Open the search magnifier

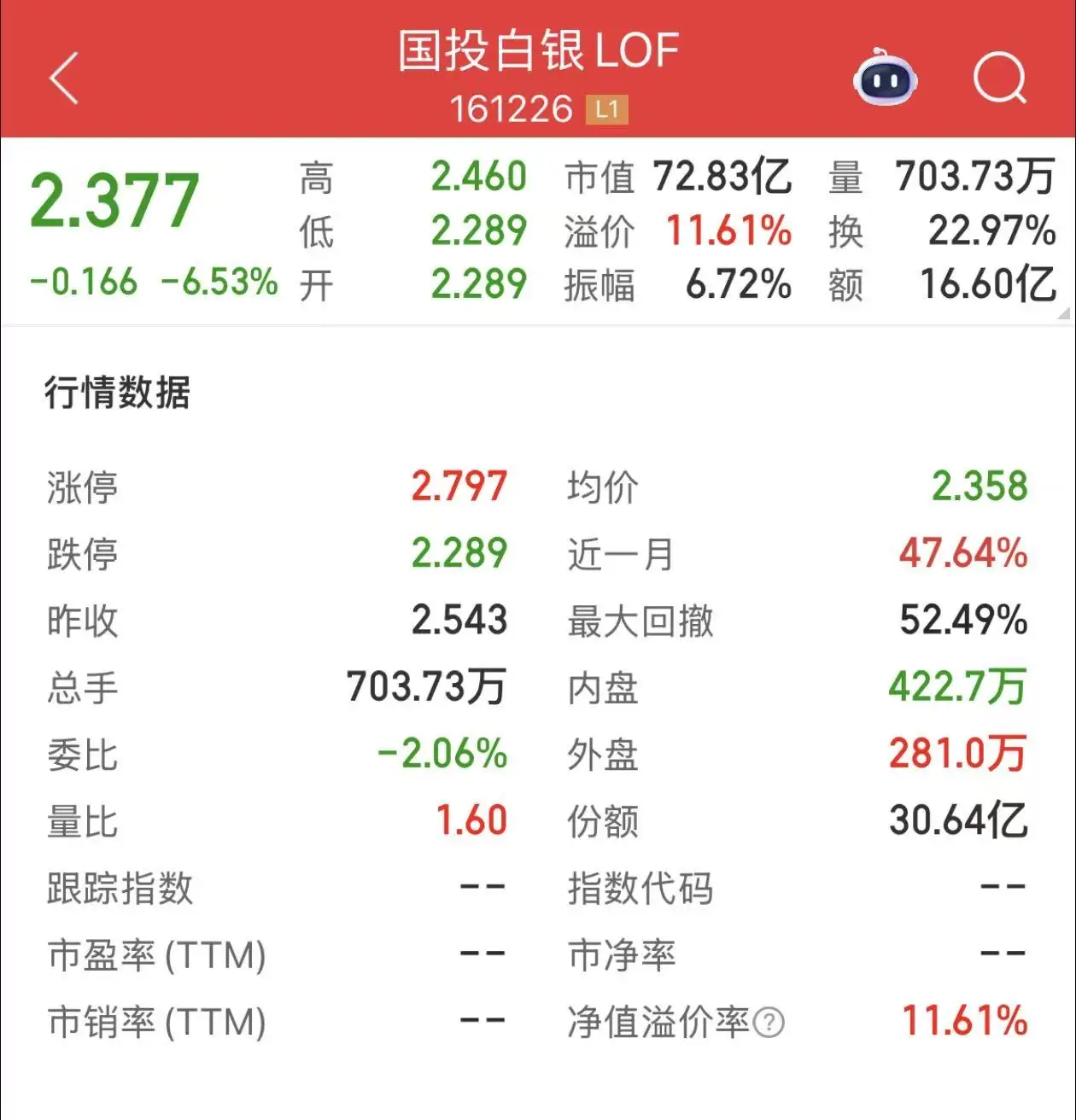[x=999, y=79]
